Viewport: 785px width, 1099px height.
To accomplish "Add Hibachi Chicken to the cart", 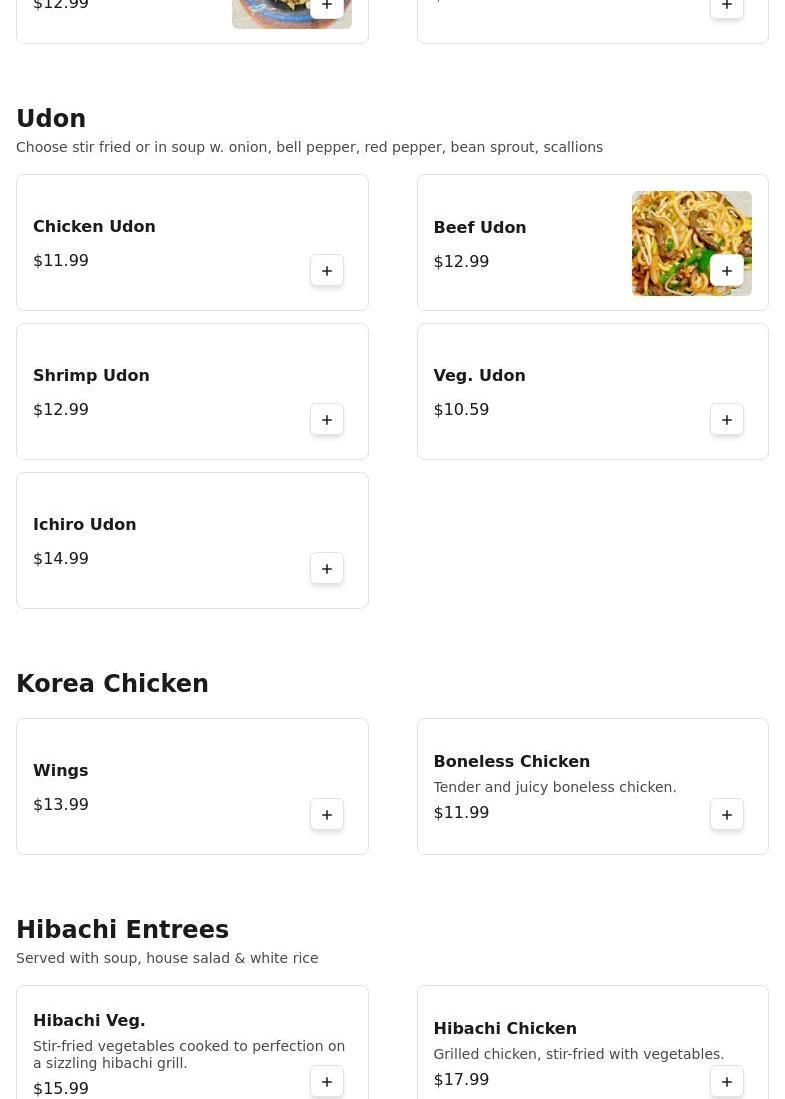I will [727, 1082].
